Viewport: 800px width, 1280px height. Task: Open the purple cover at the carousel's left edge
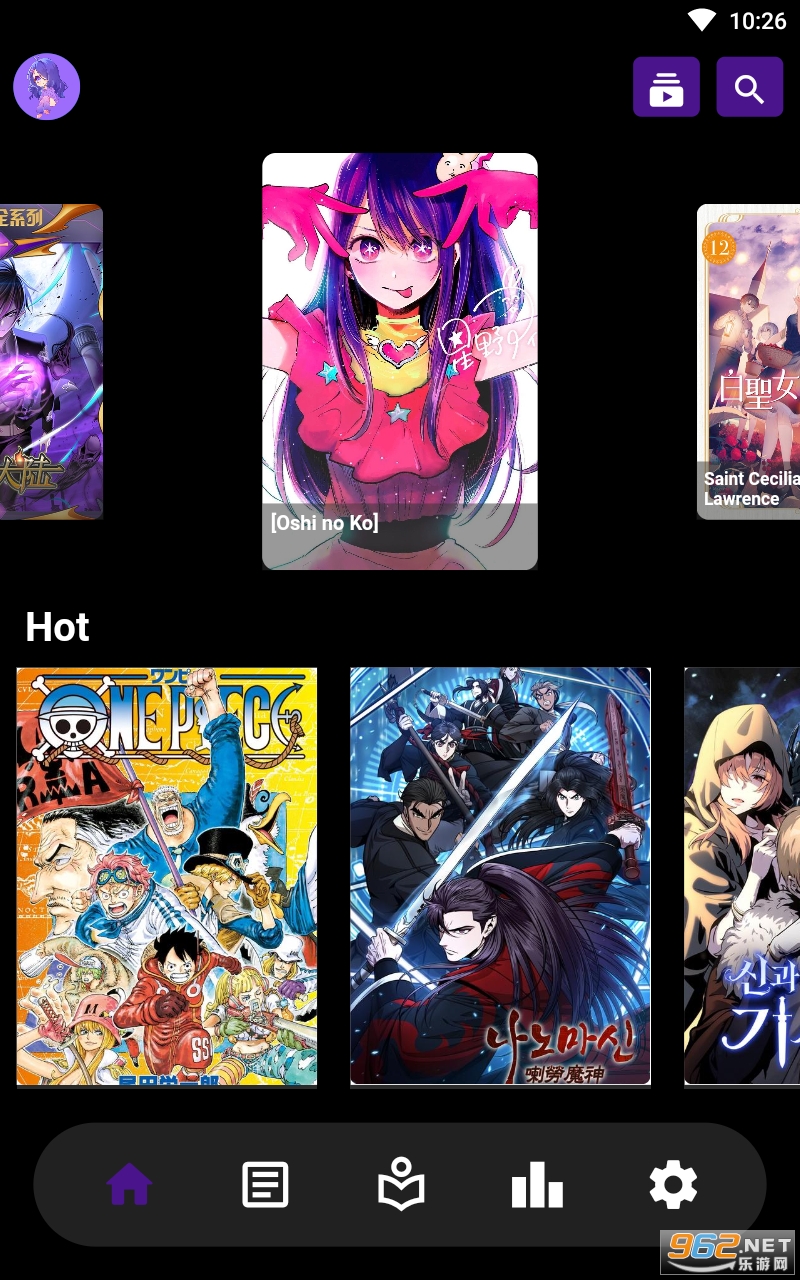(x=51, y=362)
